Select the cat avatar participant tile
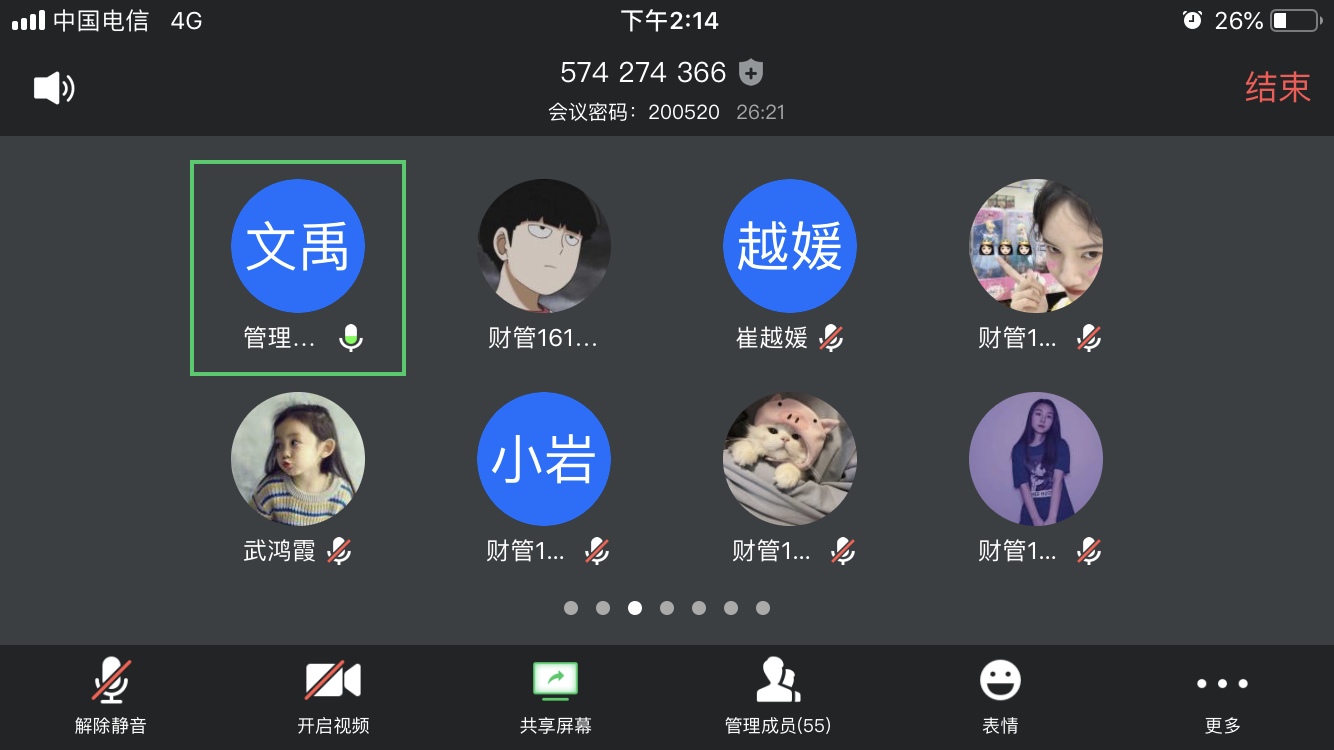 tap(790, 480)
